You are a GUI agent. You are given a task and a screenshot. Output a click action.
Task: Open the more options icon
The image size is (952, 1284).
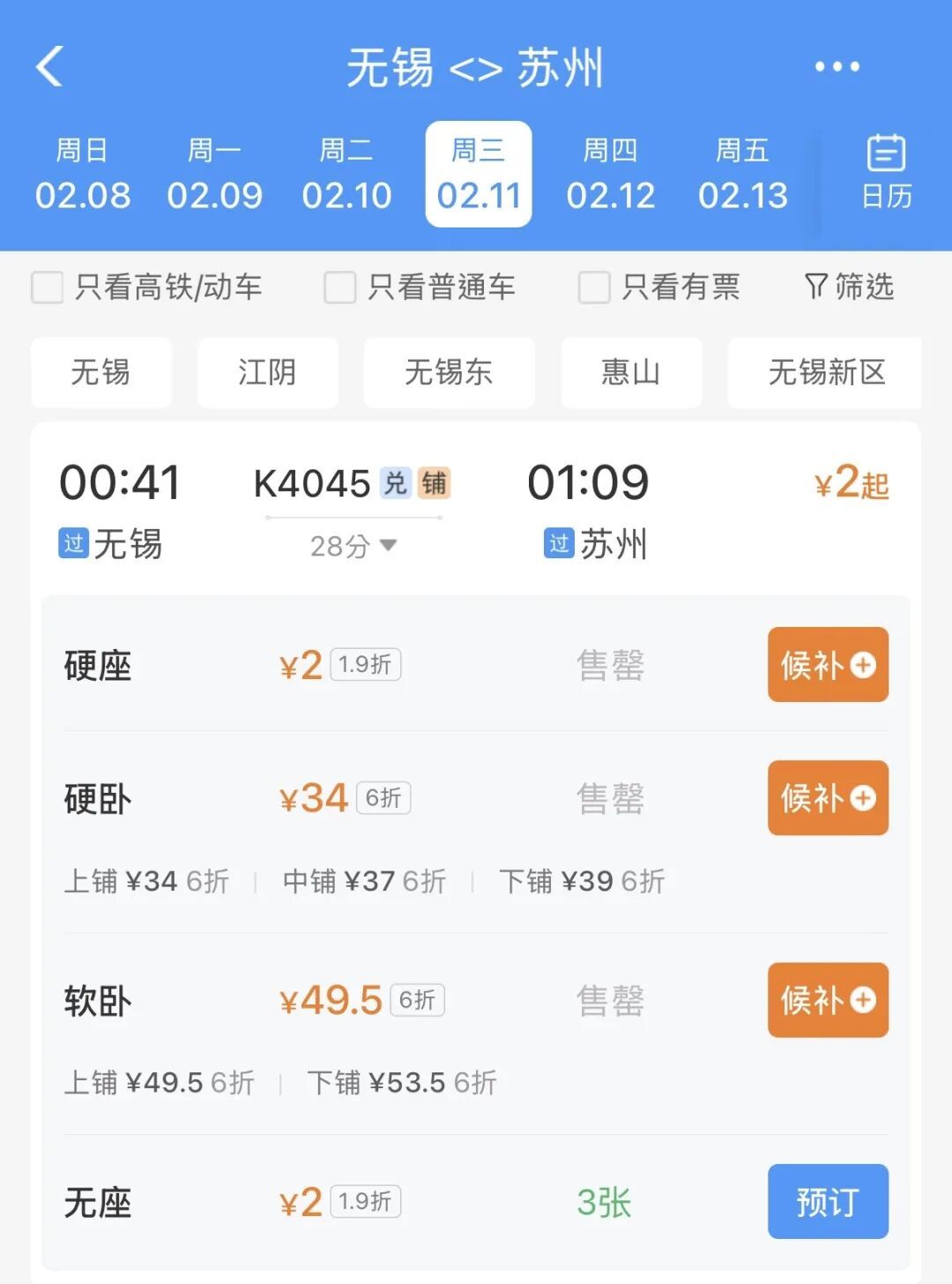[x=836, y=67]
